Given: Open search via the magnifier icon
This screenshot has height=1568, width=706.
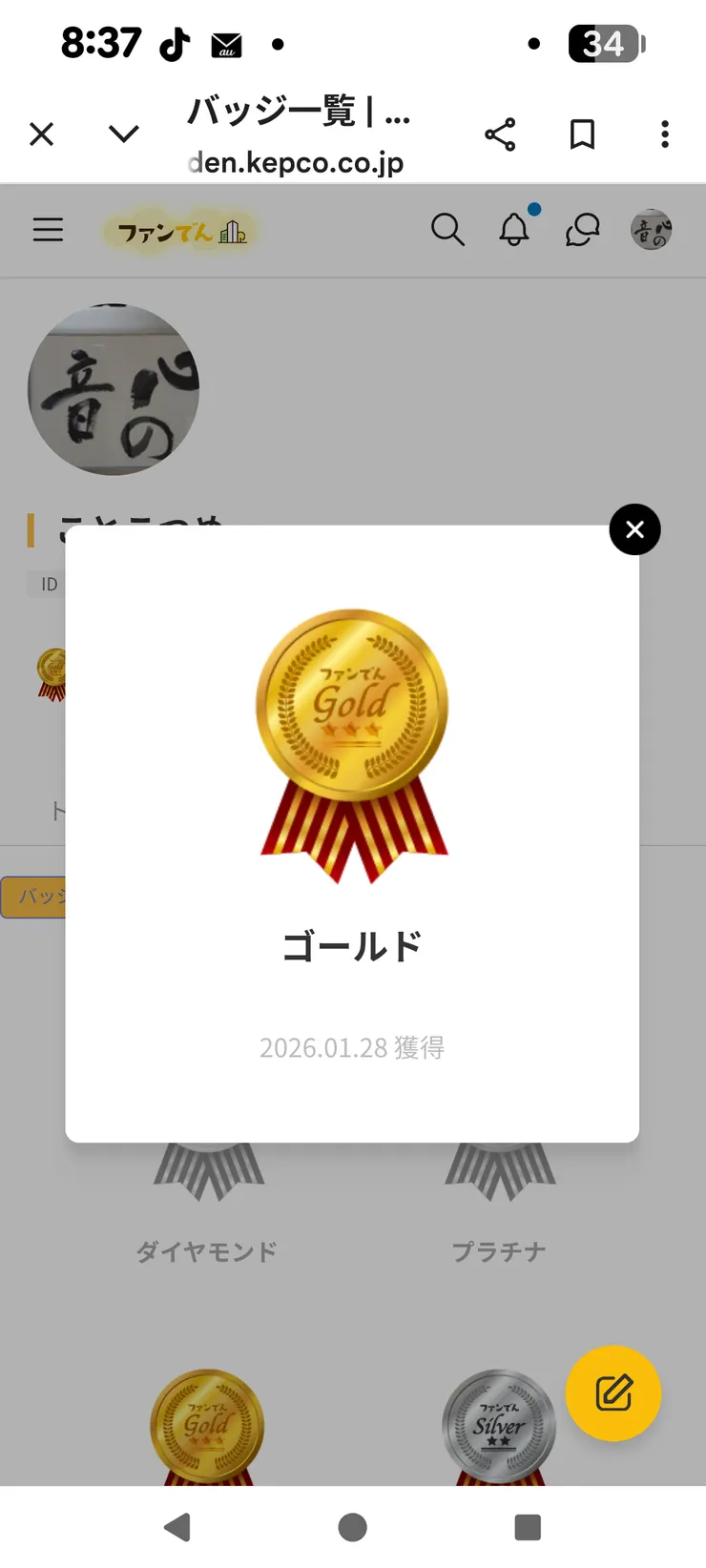Looking at the screenshot, I should click(x=447, y=230).
